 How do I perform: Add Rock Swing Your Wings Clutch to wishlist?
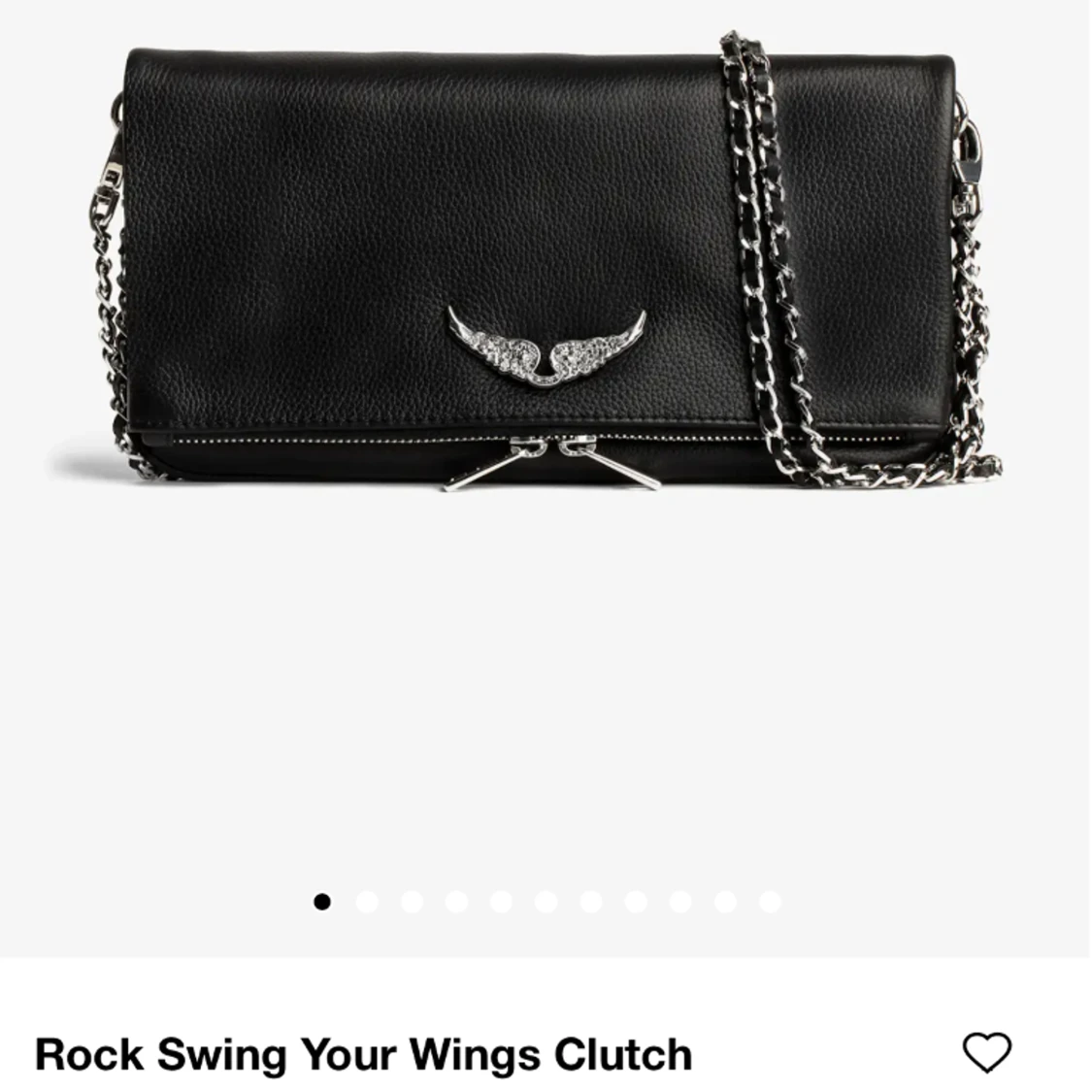[986, 1052]
